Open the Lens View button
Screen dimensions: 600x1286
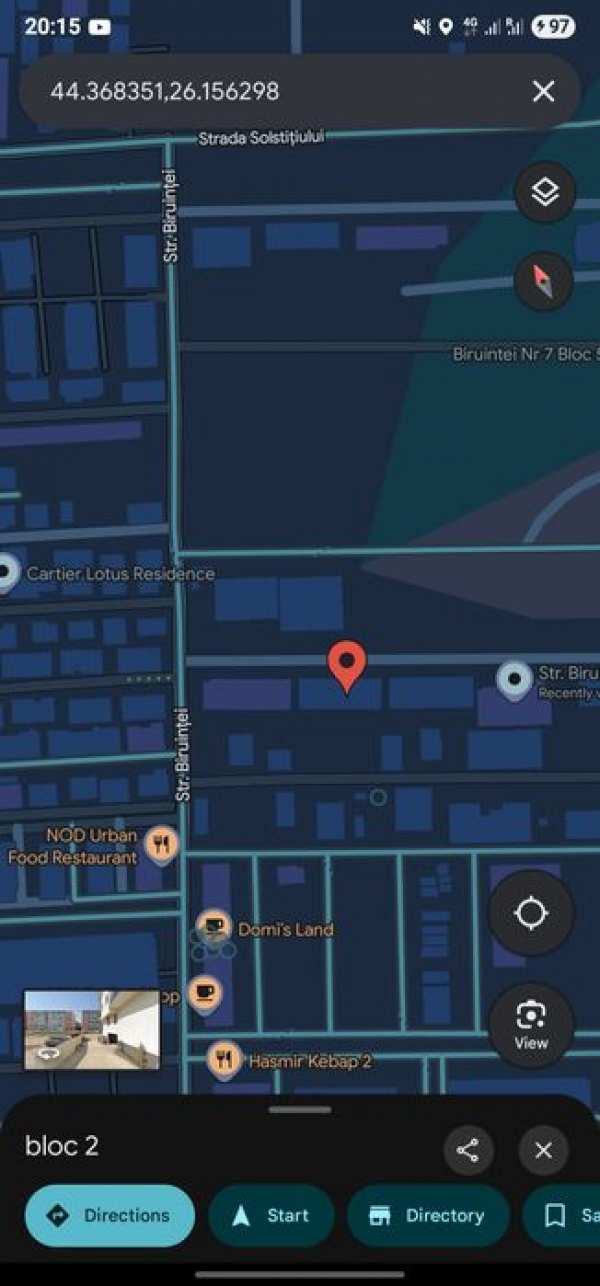point(531,1024)
